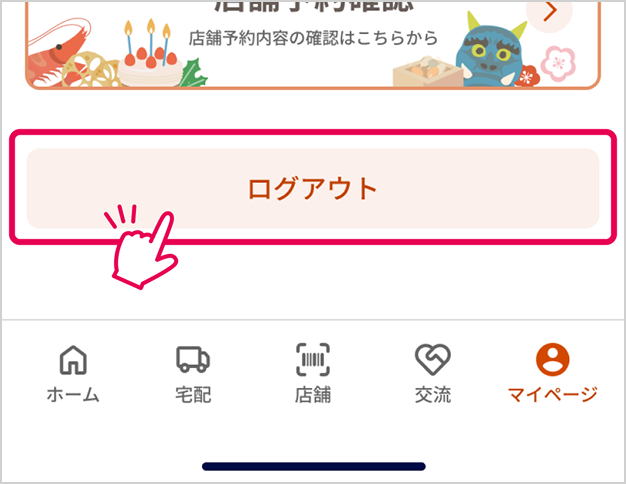The height and width of the screenshot is (484, 626).
Task: Go to the ホーム tab
Action: point(73,374)
